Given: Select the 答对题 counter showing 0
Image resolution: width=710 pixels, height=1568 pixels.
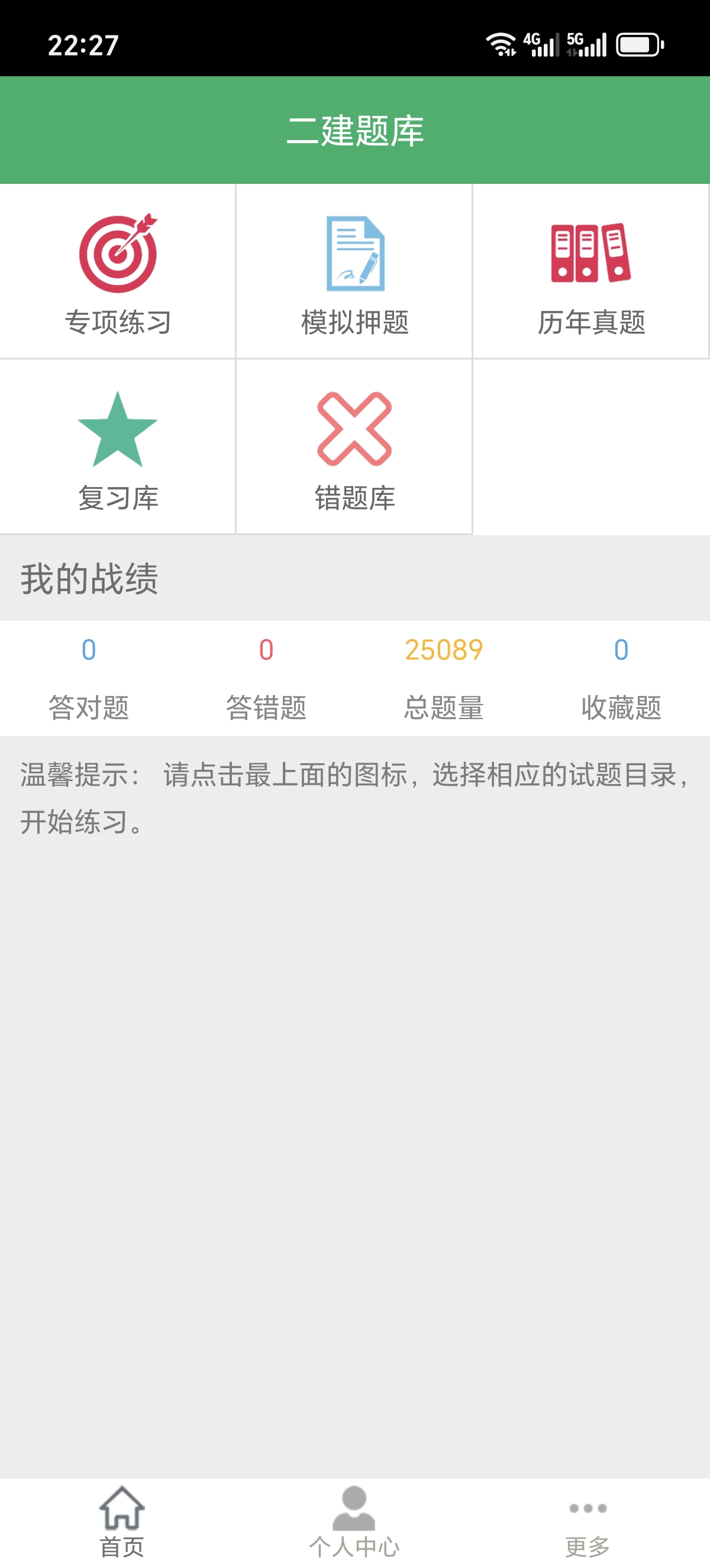Looking at the screenshot, I should click(x=89, y=706).
